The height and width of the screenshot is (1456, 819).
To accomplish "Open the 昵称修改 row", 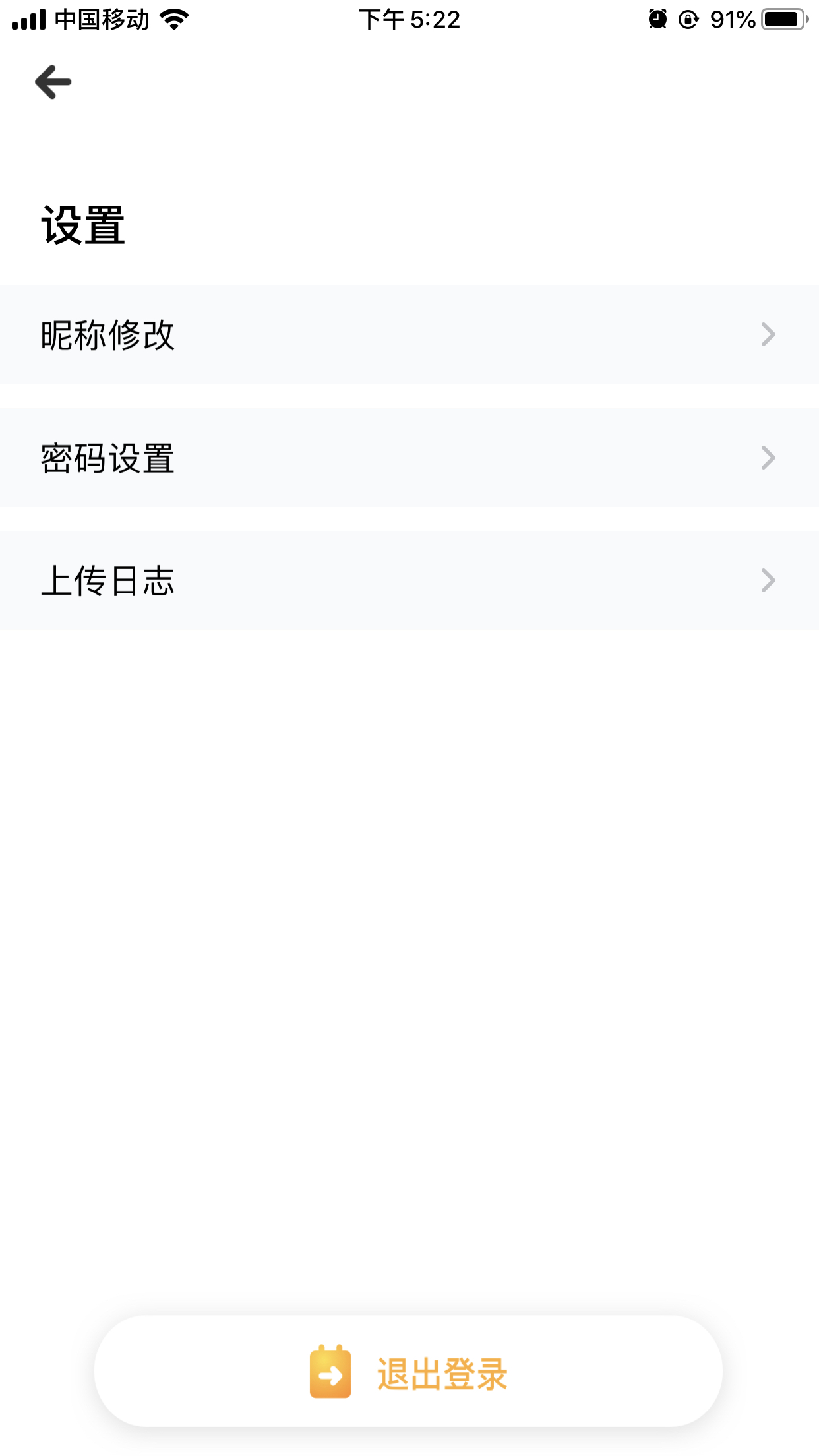I will click(409, 334).
